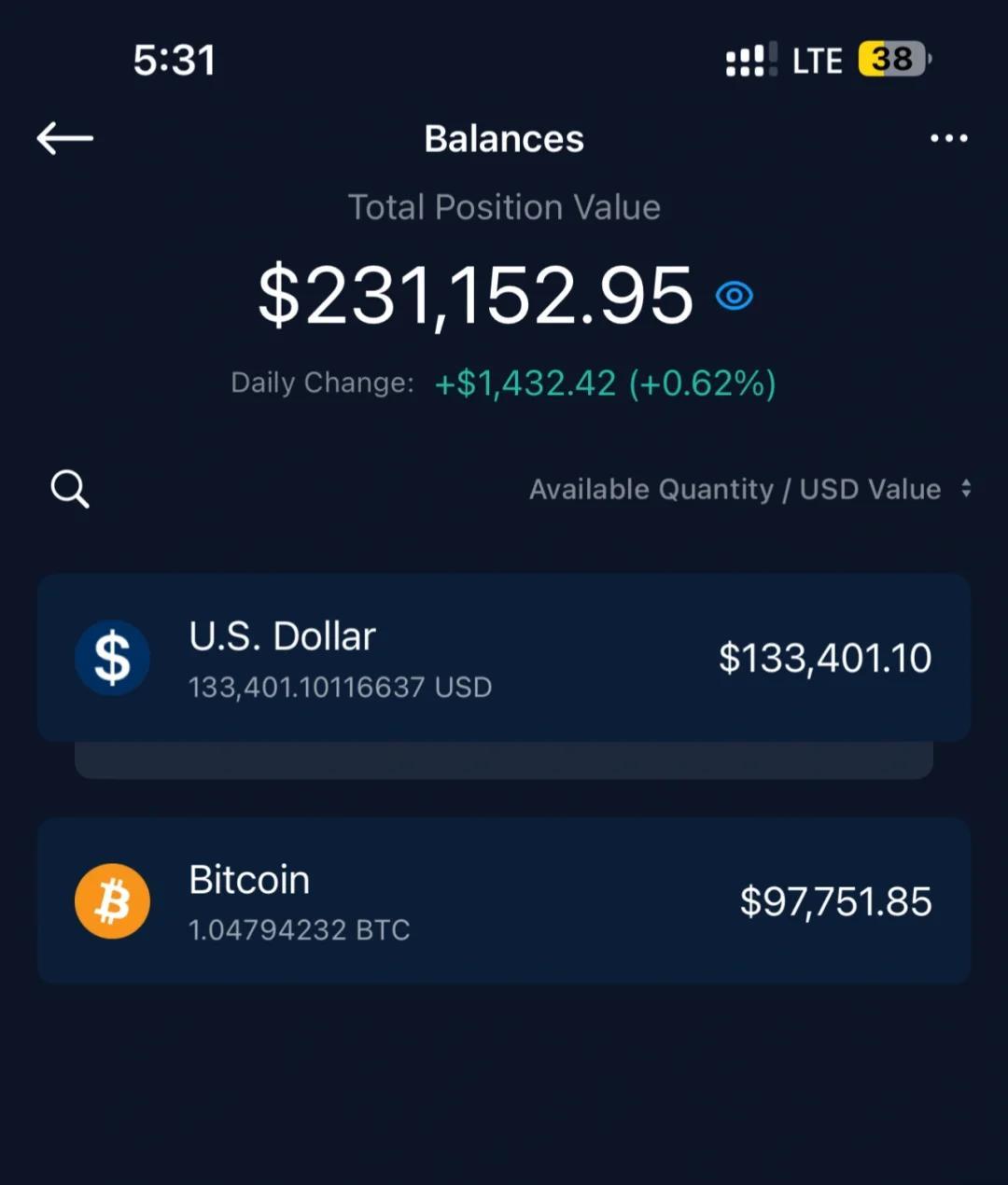Screen dimensions: 1008x1185
Task: Tap the back arrow
Action: click(x=64, y=137)
